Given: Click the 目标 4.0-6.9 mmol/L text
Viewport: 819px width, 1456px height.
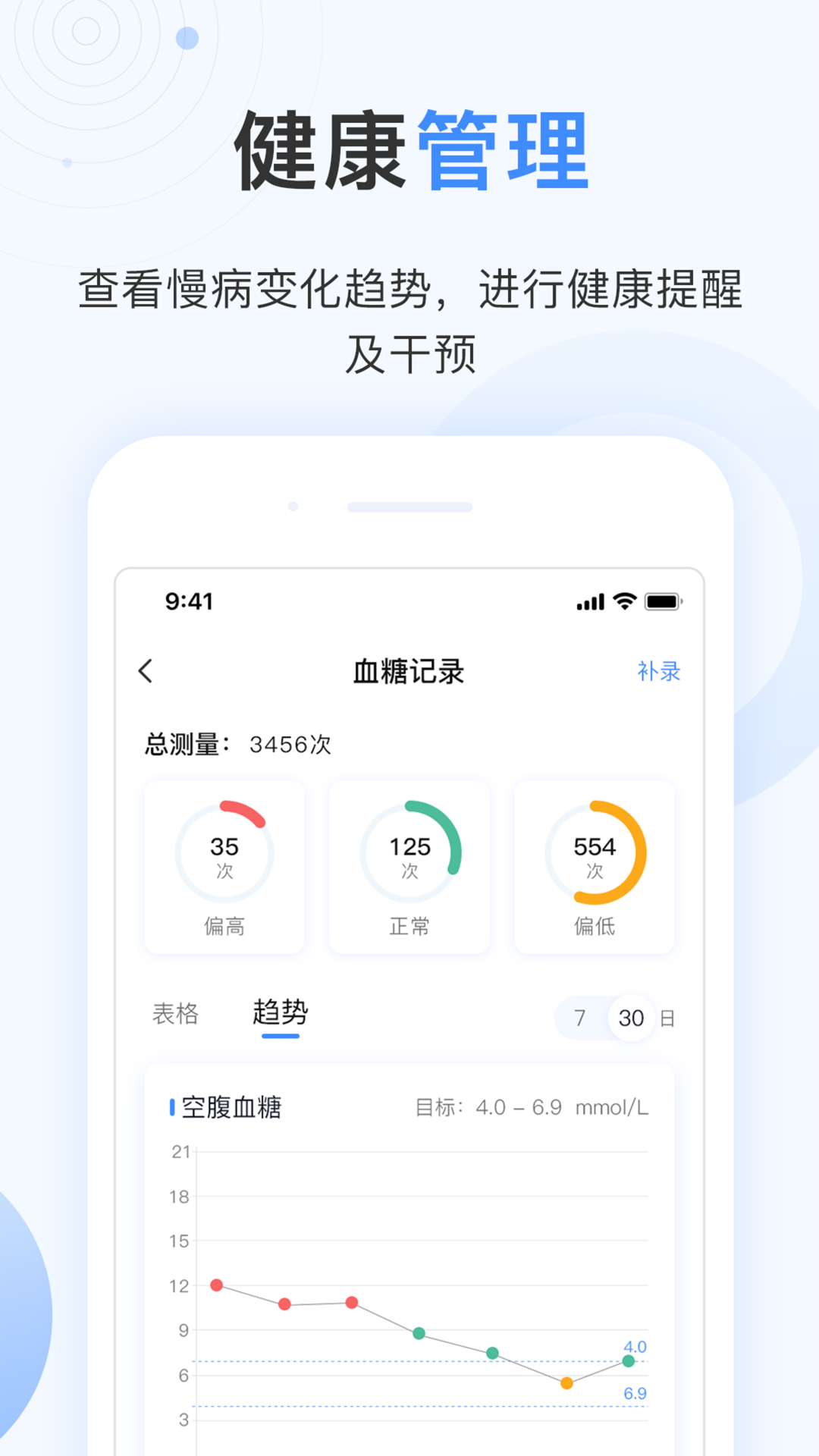Looking at the screenshot, I should click(531, 1107).
